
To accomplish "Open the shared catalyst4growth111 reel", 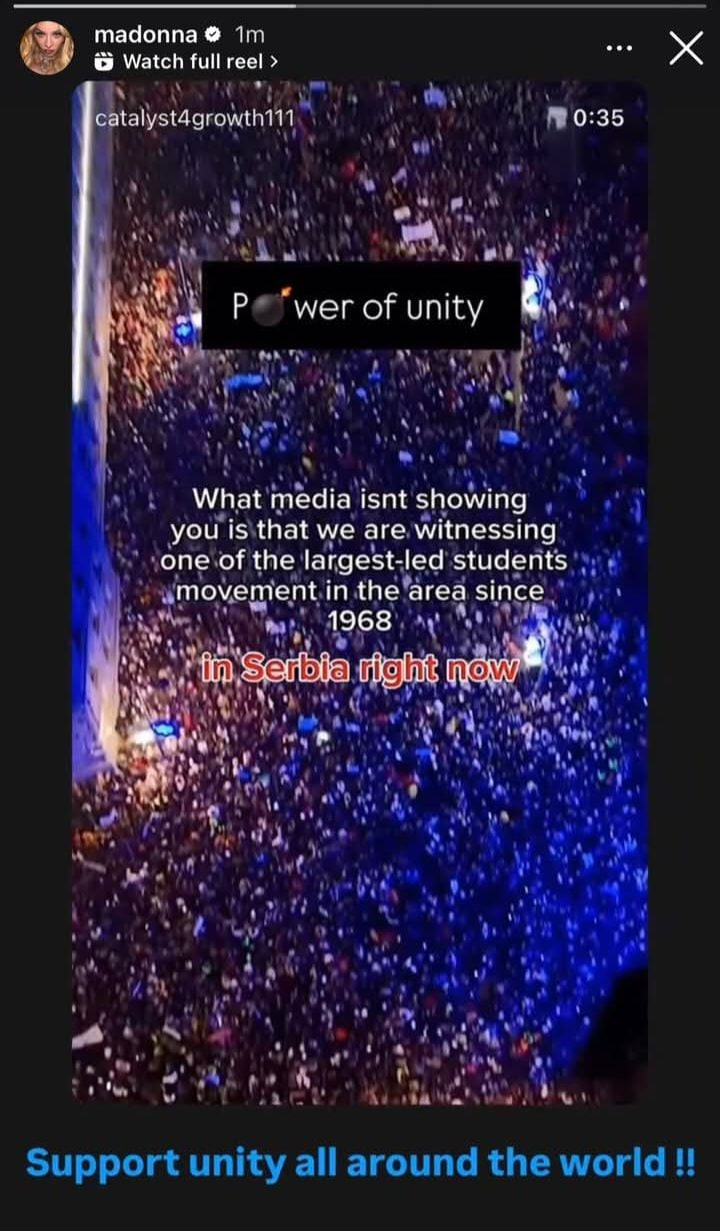I will click(x=359, y=590).
